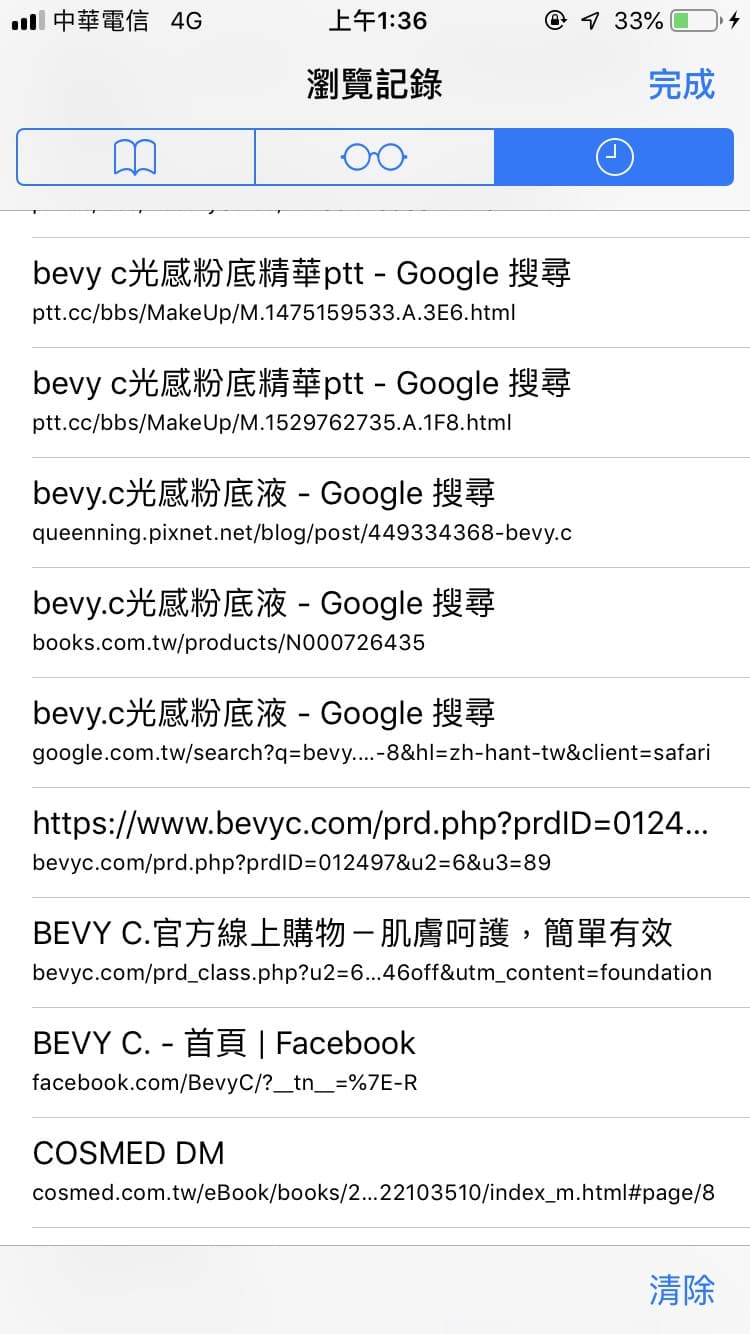Tap the cellular signal bars indicator
Screen dimensions: 750x1334
(x=22, y=20)
